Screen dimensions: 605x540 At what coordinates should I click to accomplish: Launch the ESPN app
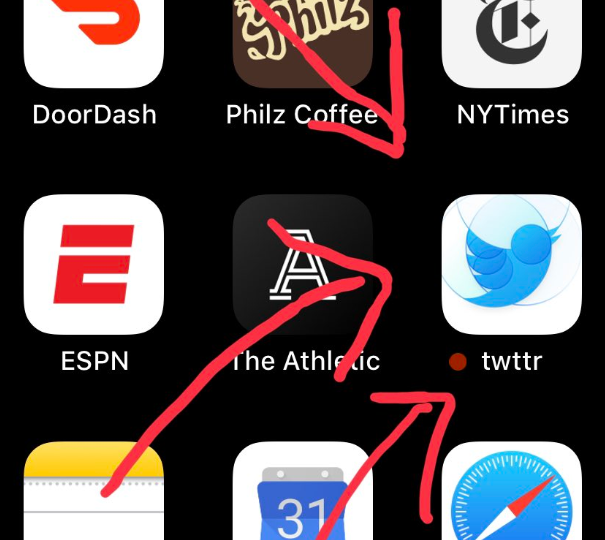(x=93, y=264)
